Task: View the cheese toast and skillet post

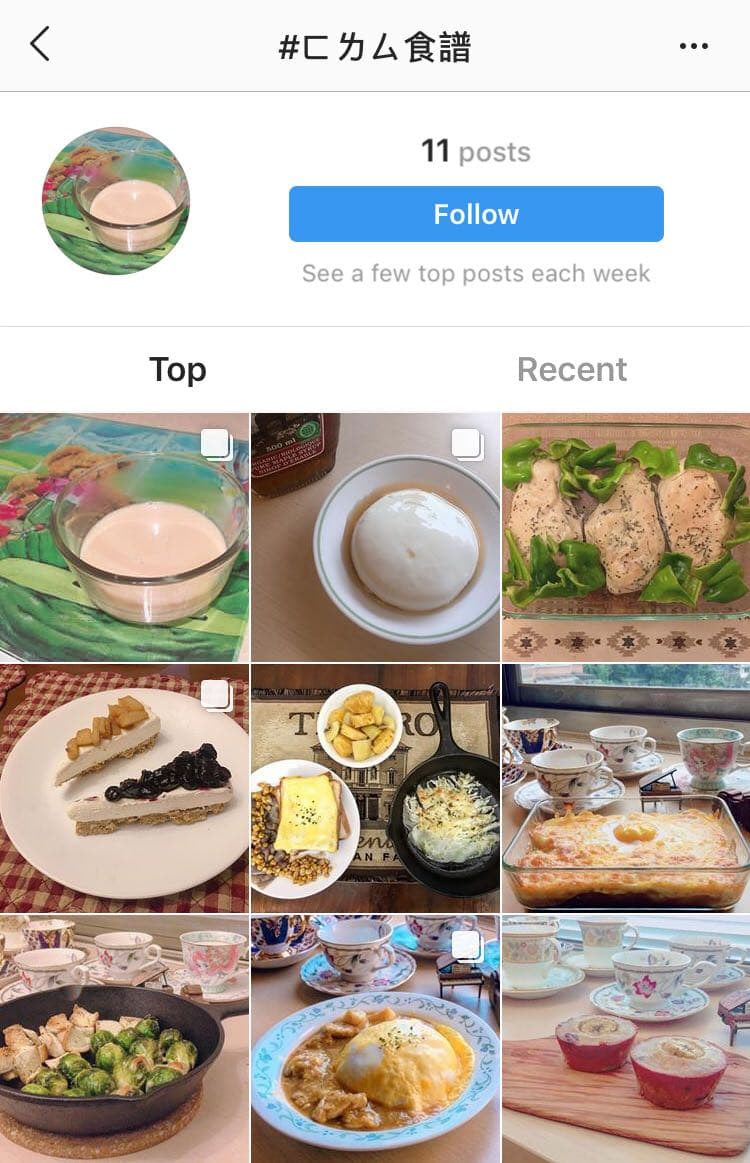Action: [x=375, y=788]
